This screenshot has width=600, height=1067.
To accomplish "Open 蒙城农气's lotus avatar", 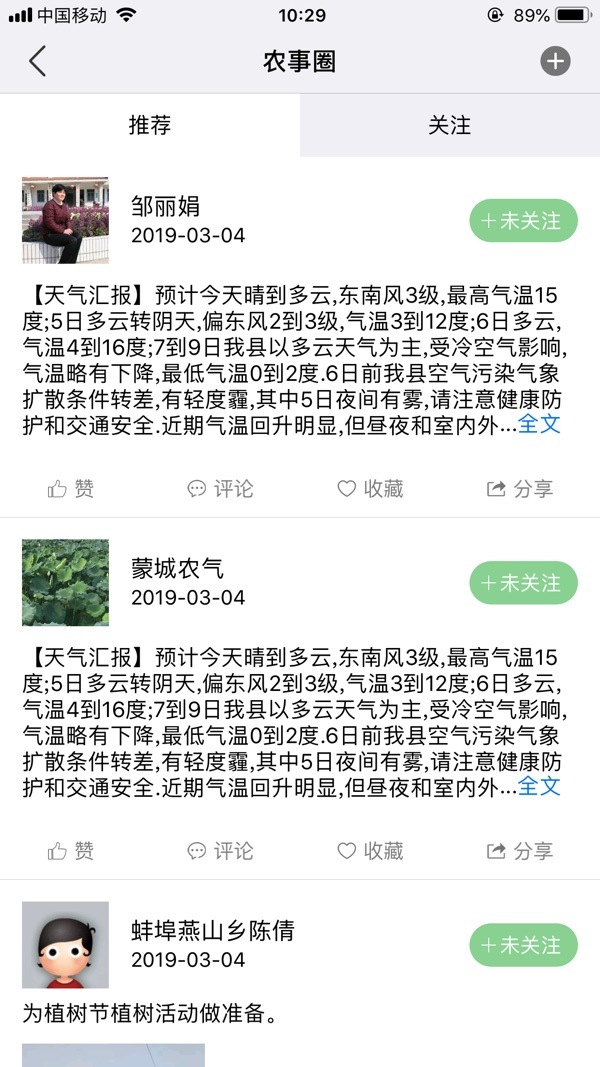I will (65, 582).
